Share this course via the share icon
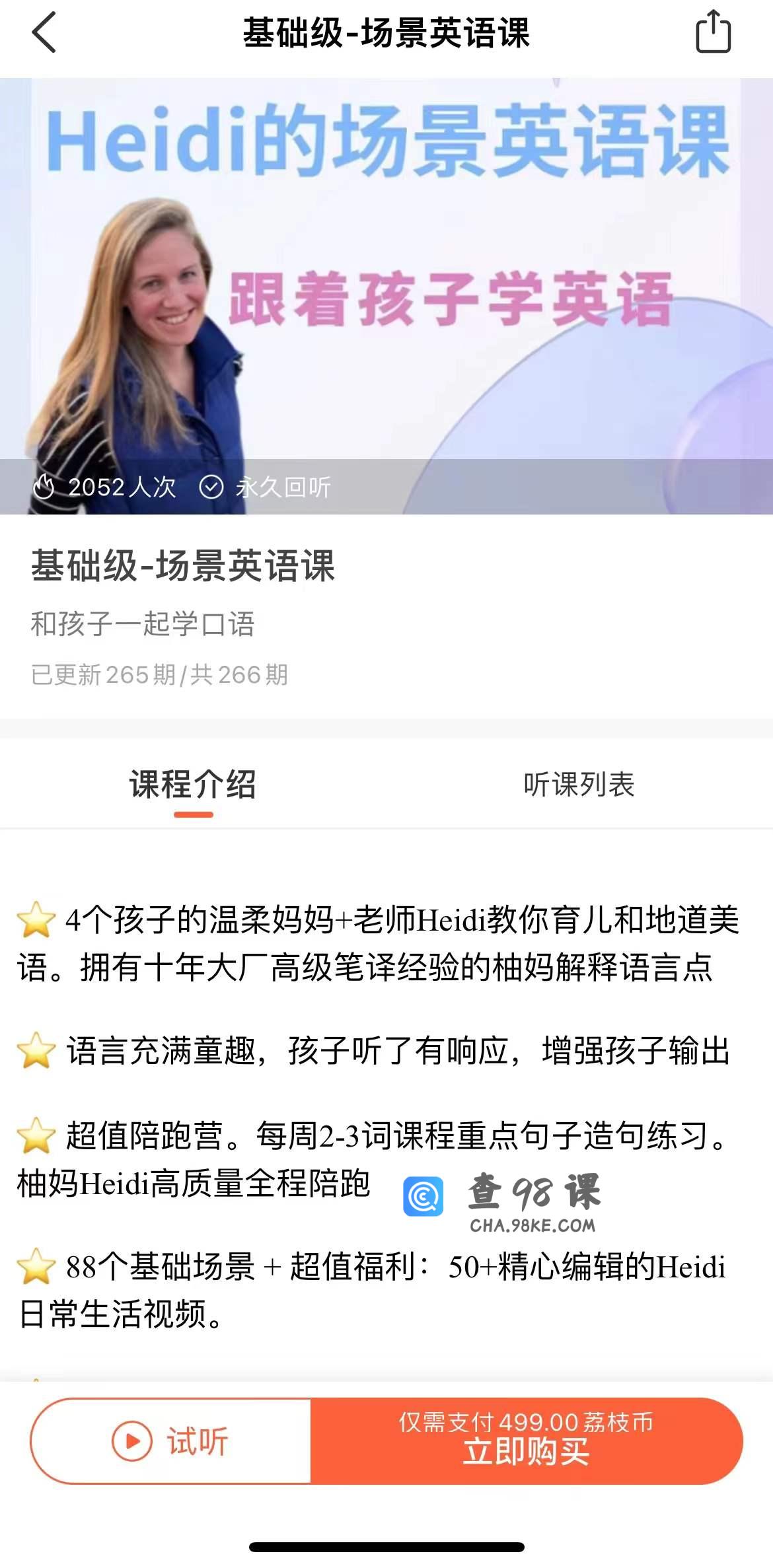This screenshot has height=1568, width=773. (x=714, y=31)
